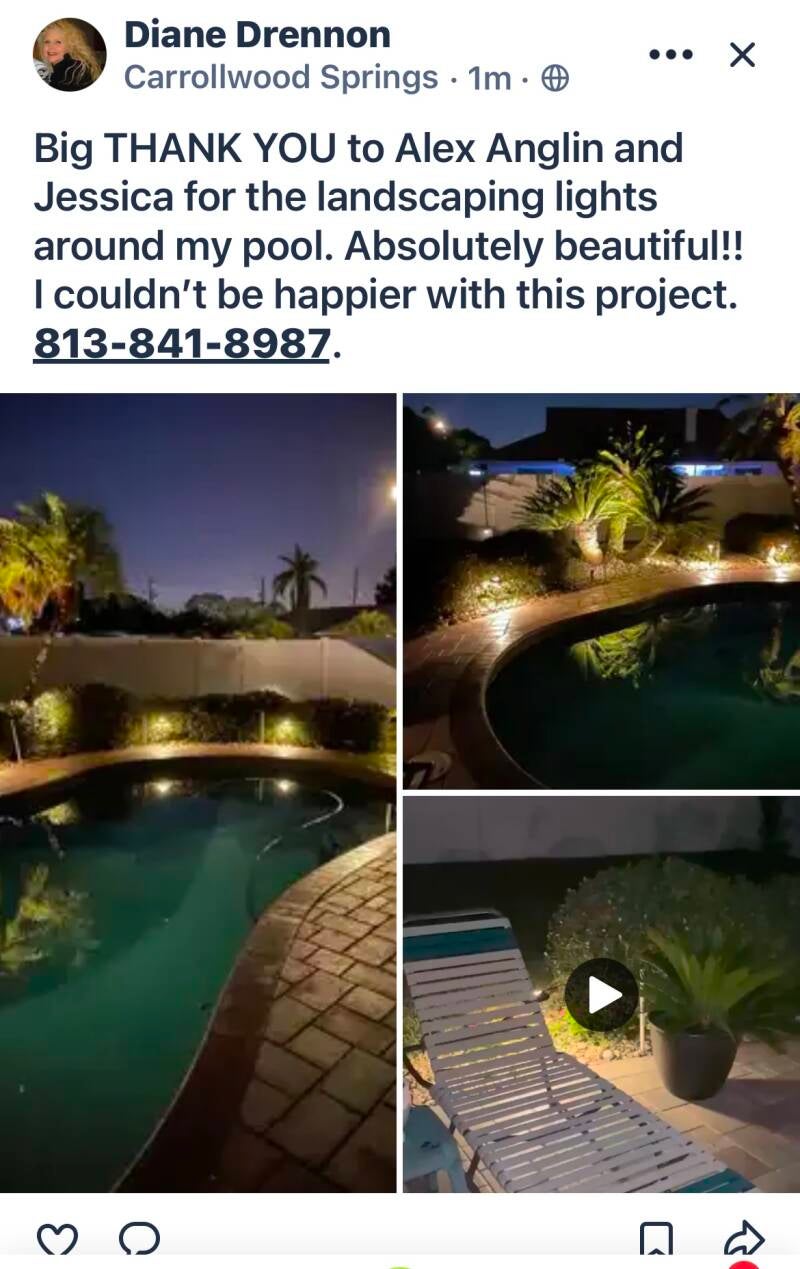The height and width of the screenshot is (1269, 800).
Task: Open the Carrollwood Springs group link
Action: coord(281,78)
